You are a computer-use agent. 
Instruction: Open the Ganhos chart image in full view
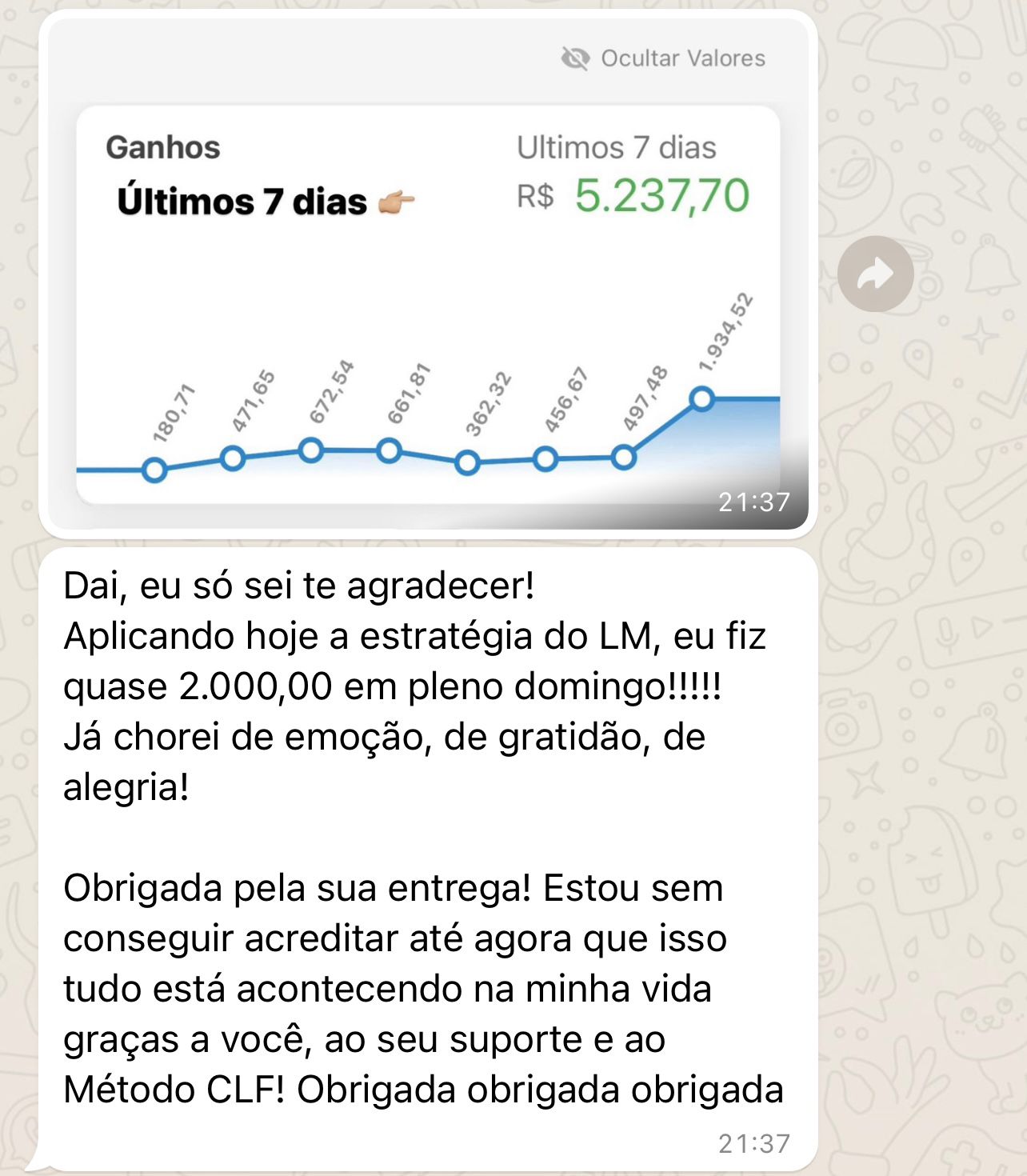pos(428,304)
